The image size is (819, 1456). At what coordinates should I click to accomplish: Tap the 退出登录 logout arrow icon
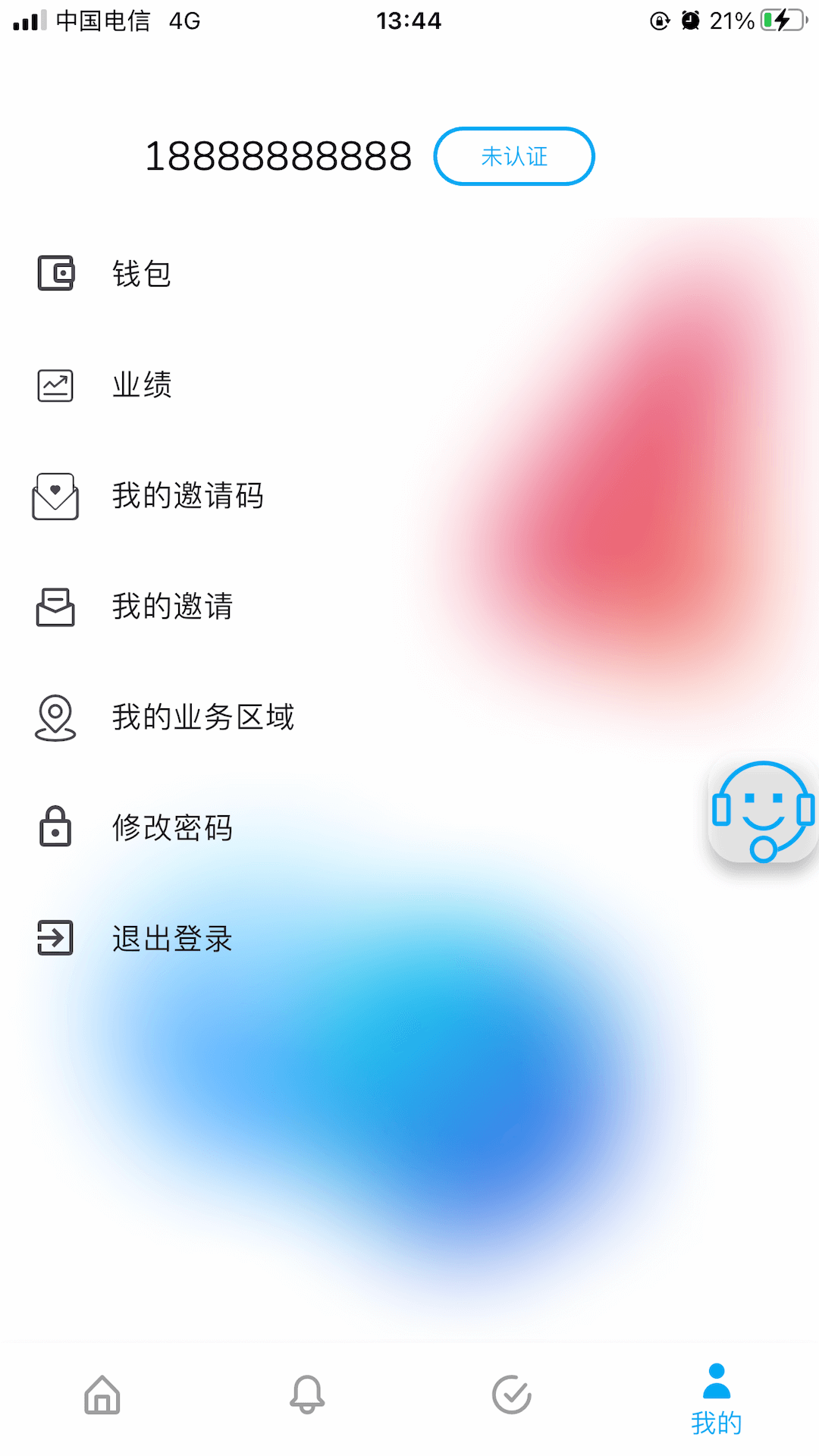pos(54,939)
